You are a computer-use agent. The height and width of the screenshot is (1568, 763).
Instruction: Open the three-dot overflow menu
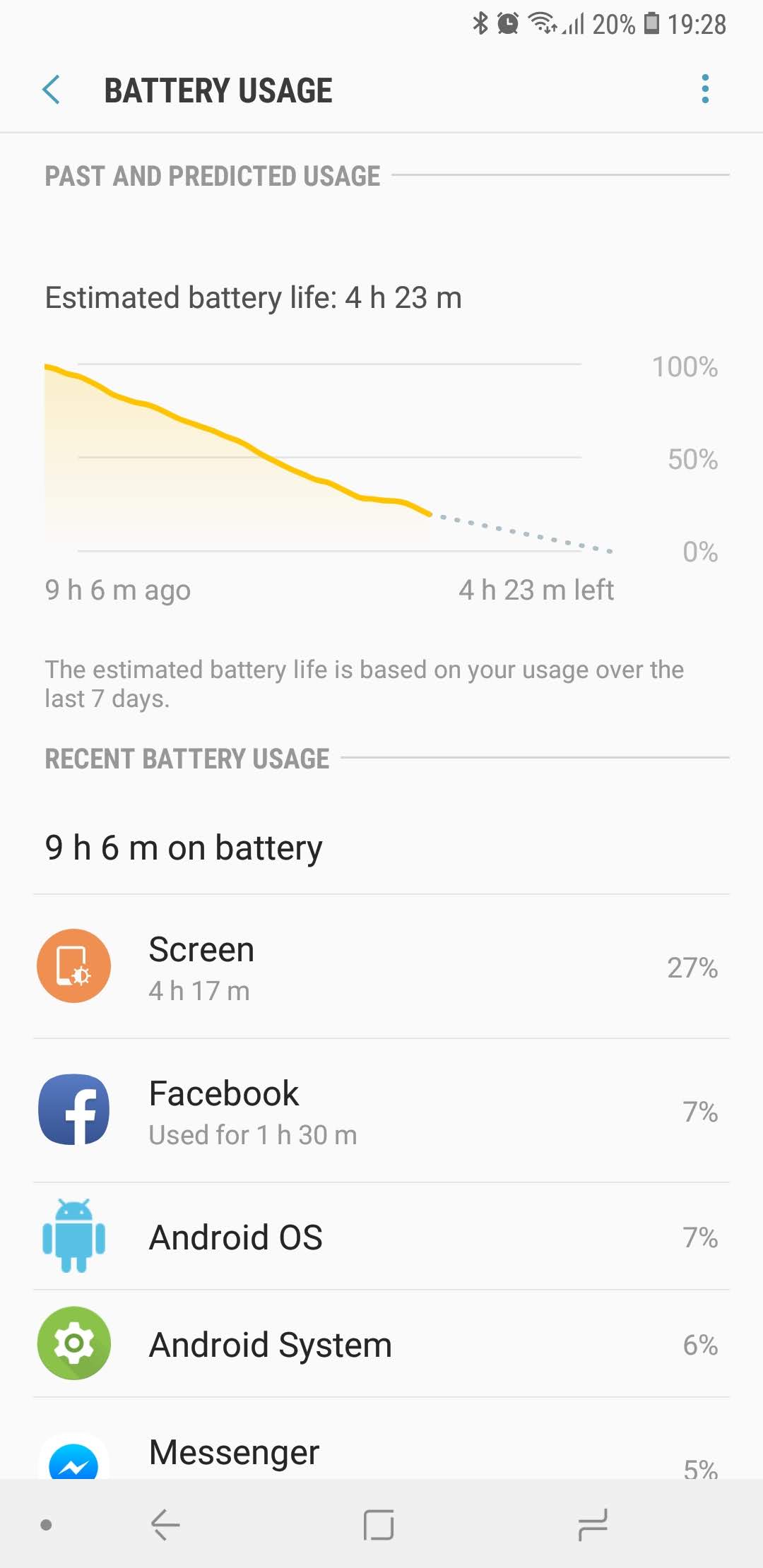704,89
